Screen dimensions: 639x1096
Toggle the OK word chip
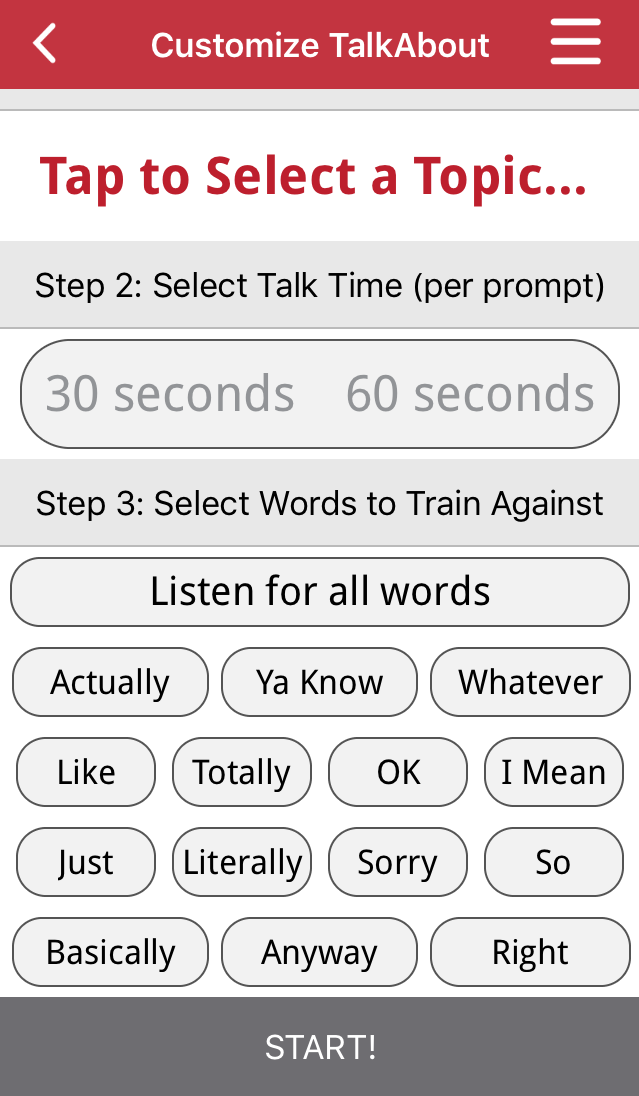coord(398,772)
